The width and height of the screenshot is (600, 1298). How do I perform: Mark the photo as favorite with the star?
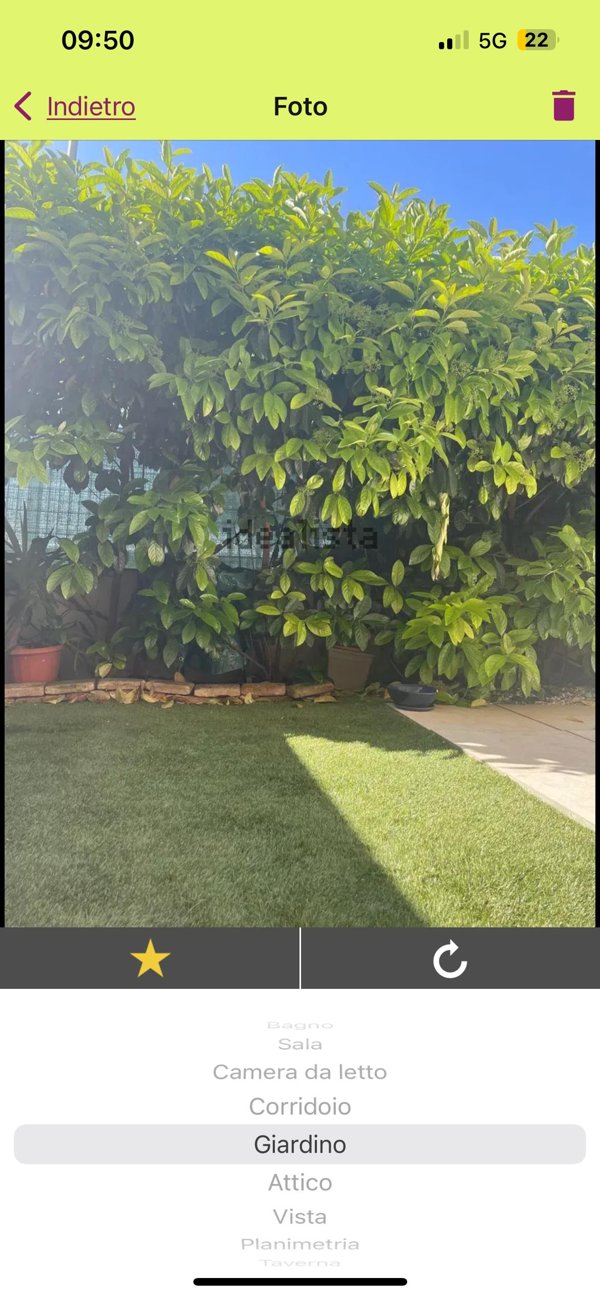[150, 960]
